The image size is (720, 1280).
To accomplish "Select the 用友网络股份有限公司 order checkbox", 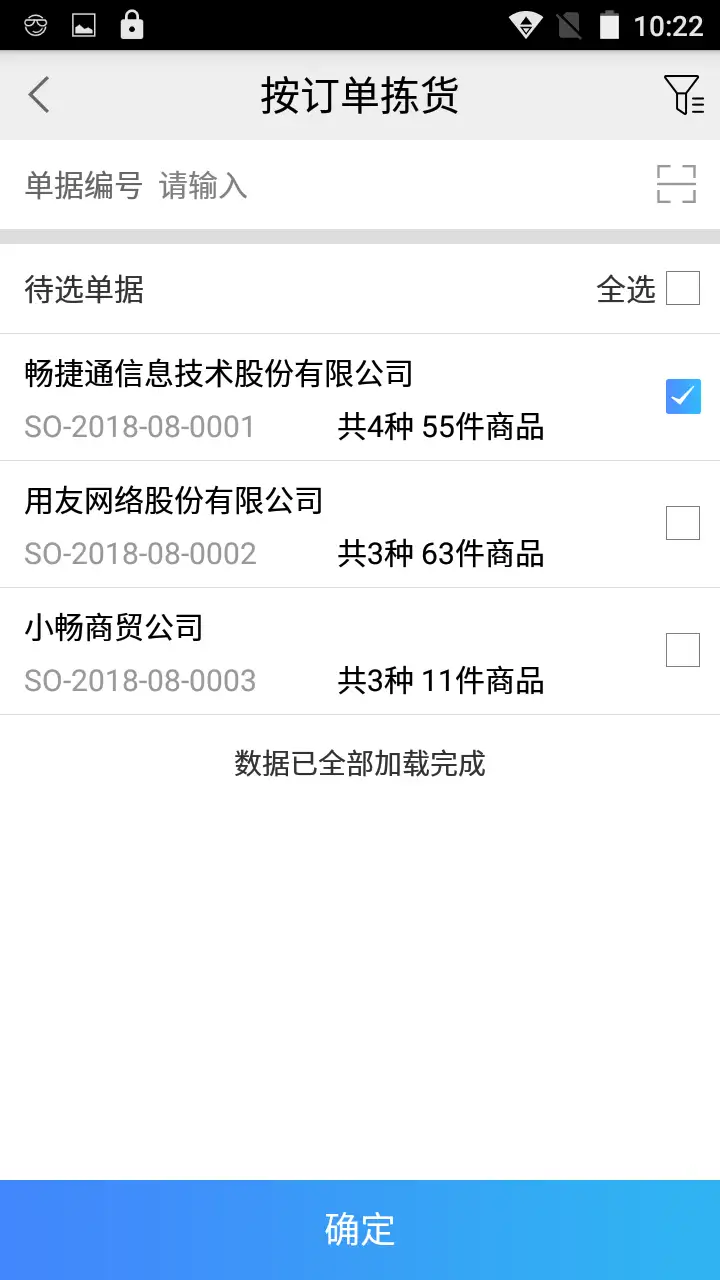I will pyautogui.click(x=683, y=523).
